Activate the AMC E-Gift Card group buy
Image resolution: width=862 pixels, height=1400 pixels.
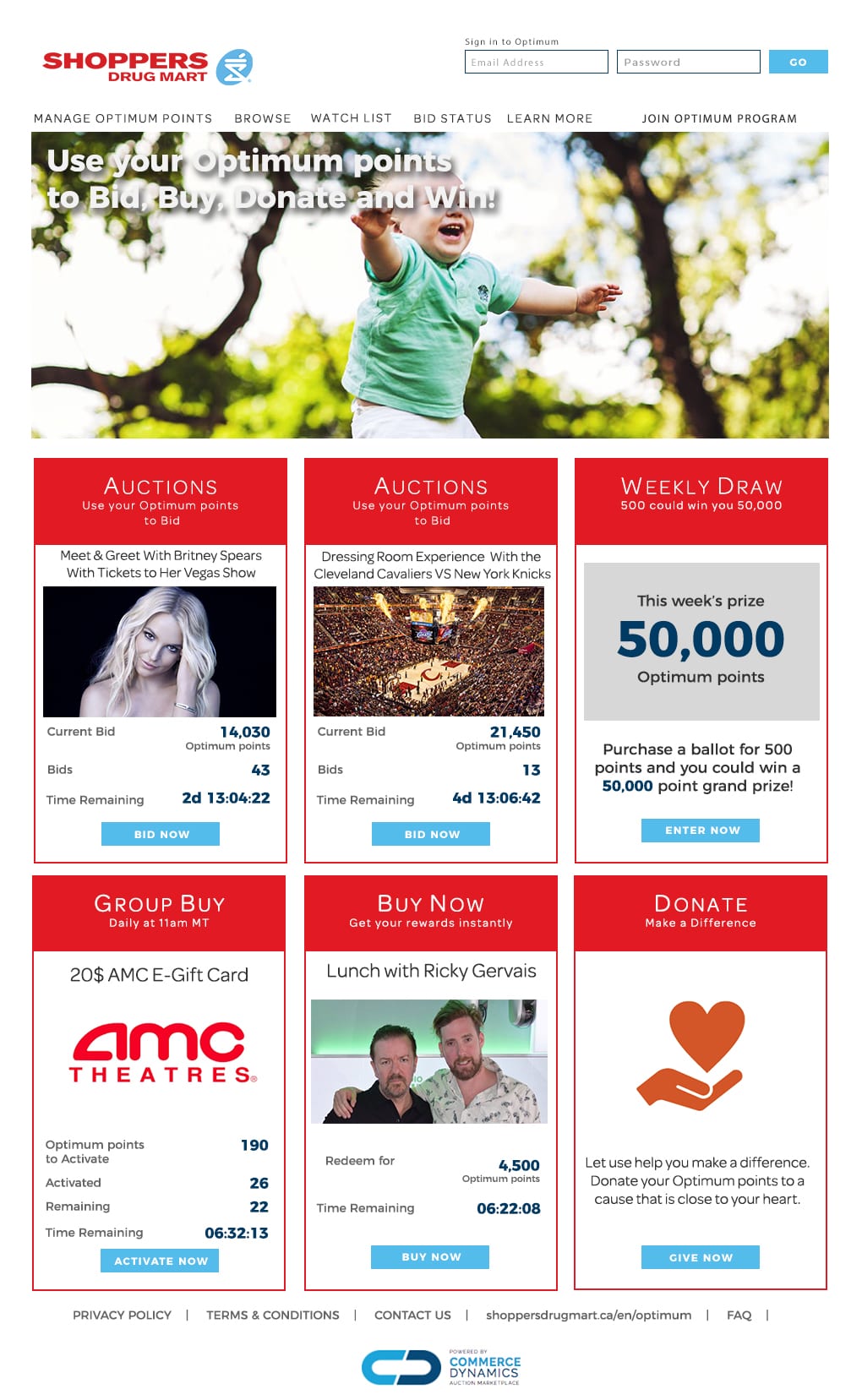[x=160, y=1261]
